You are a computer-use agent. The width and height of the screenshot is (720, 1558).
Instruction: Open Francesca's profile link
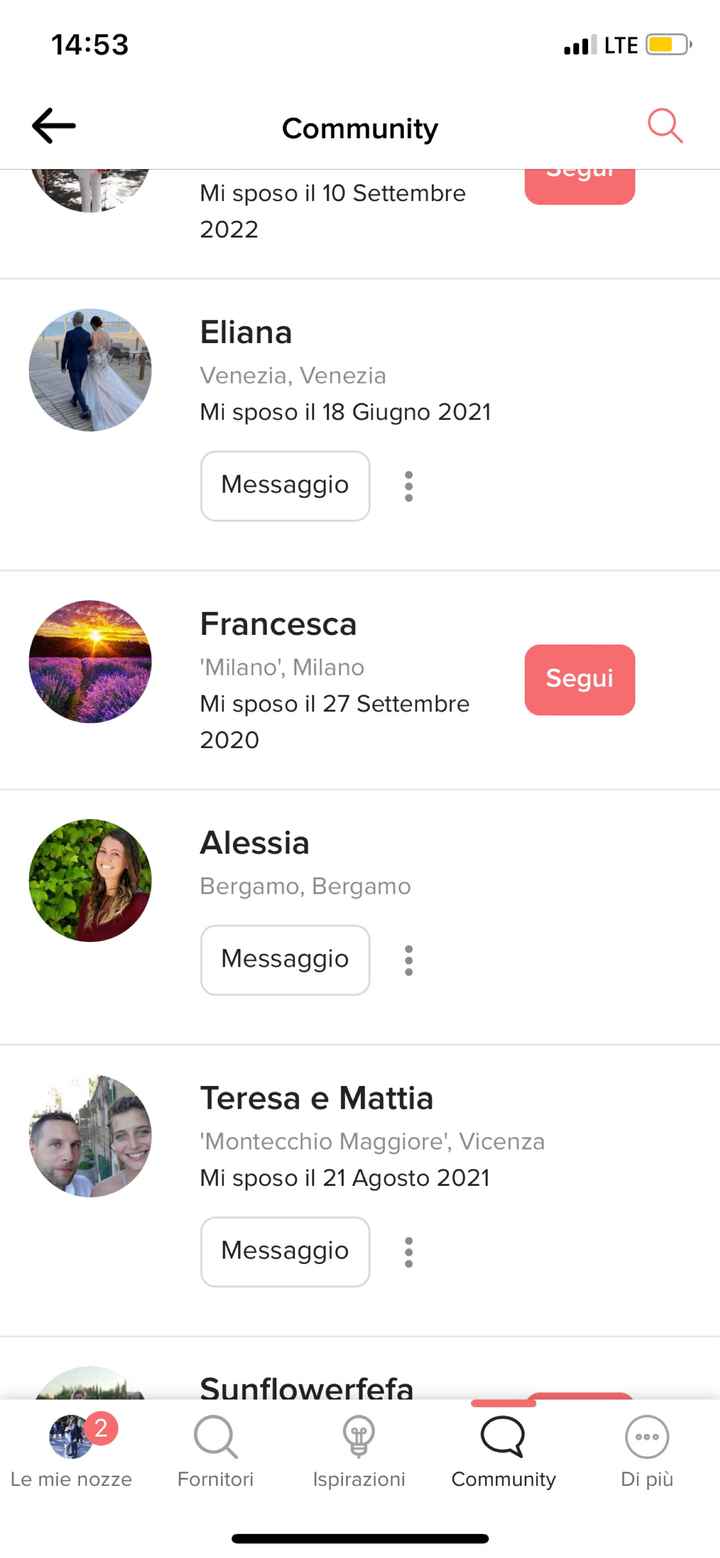[x=278, y=624]
